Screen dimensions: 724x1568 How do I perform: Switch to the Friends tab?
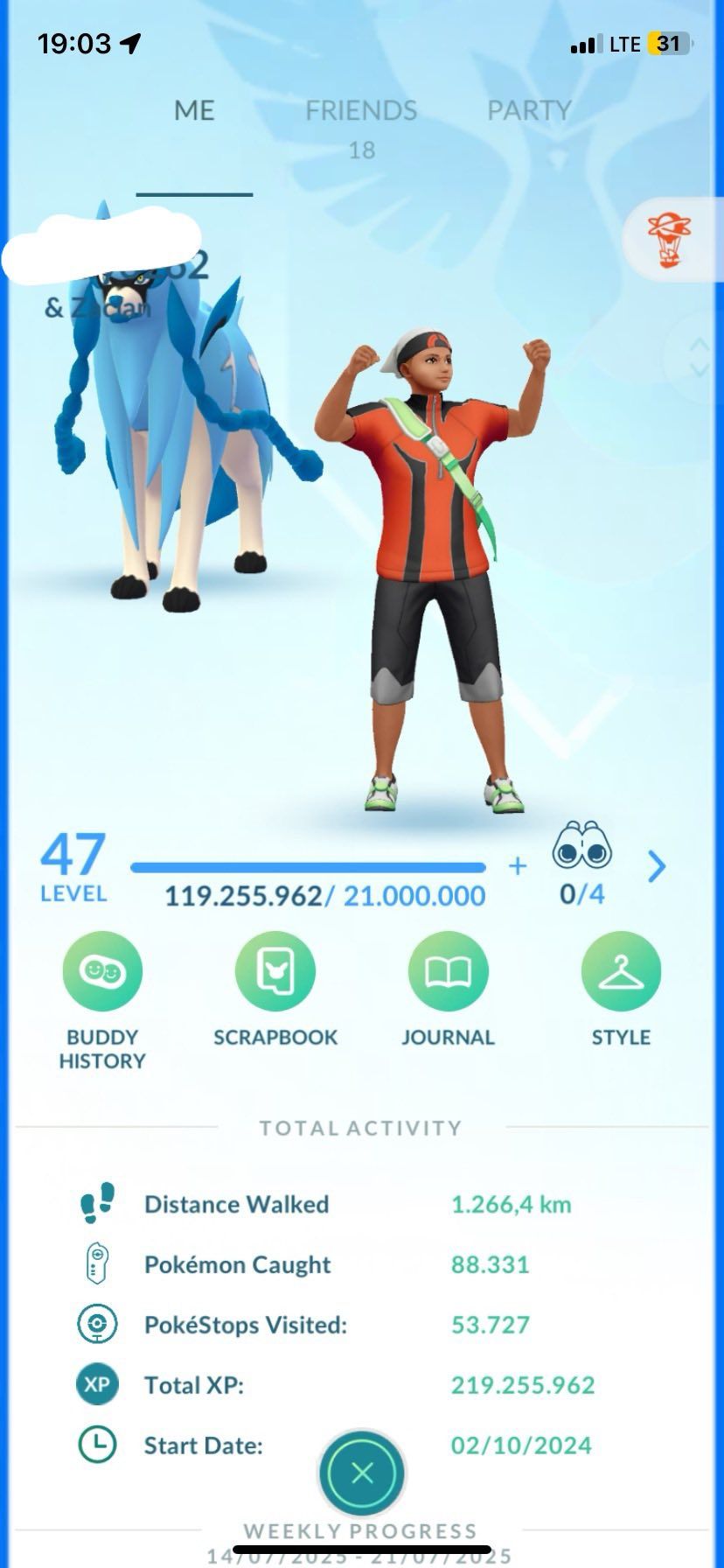(361, 111)
